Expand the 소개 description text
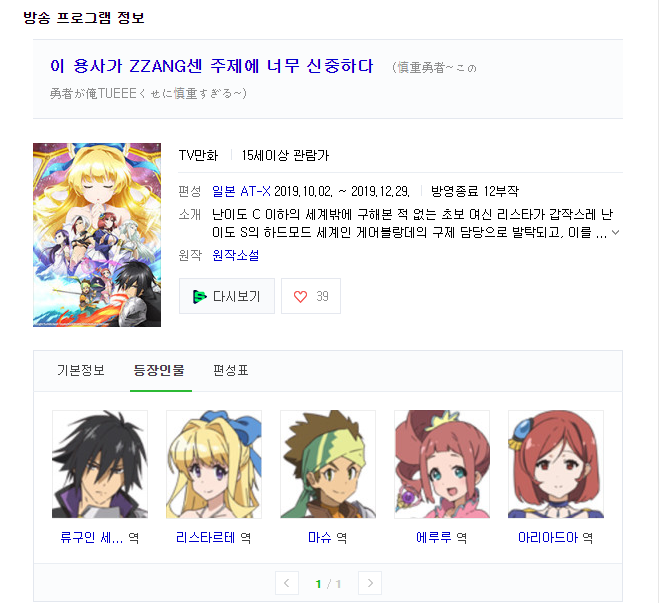This screenshot has width=667, height=603. (615, 233)
